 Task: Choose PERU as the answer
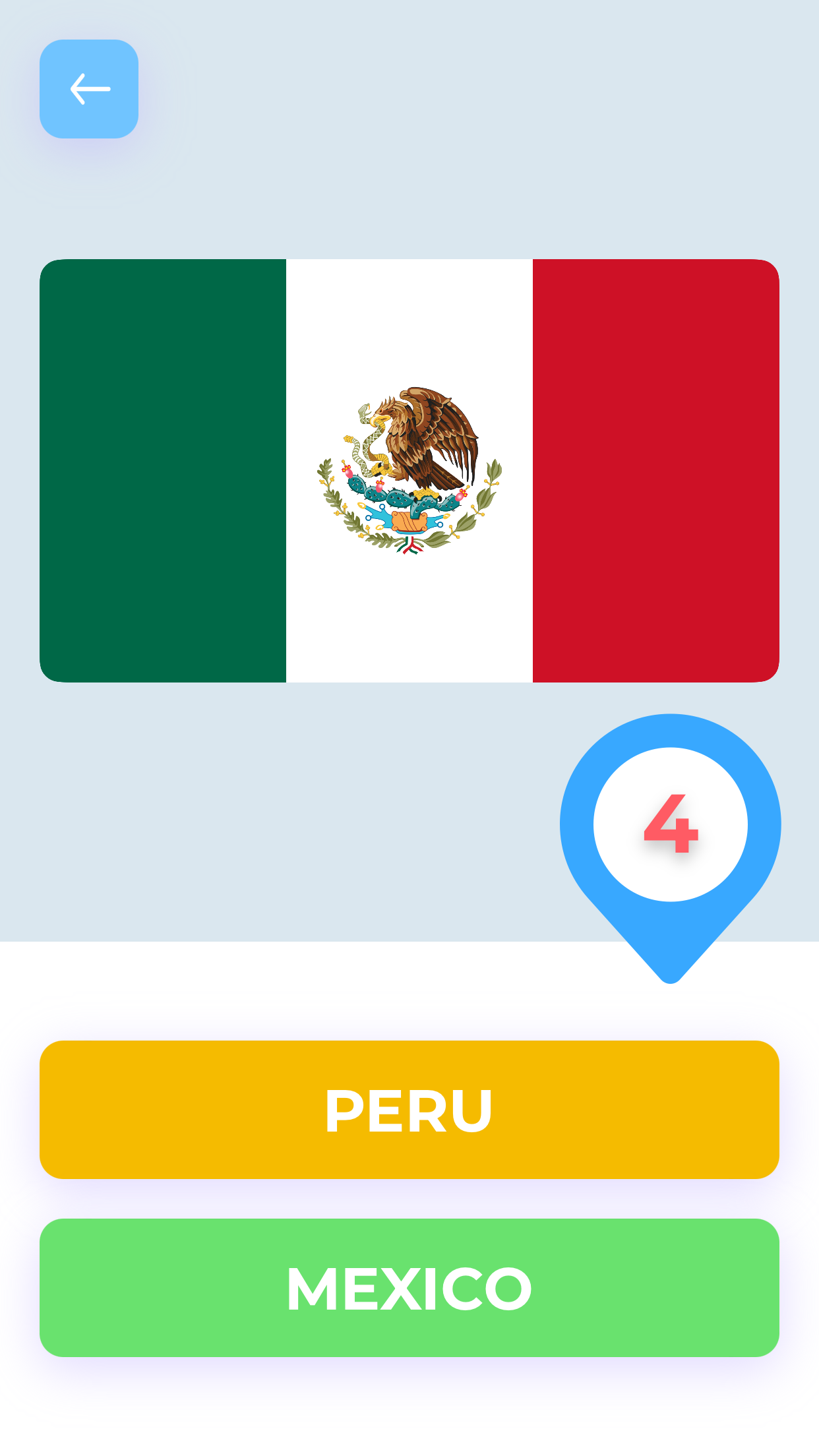pyautogui.click(x=409, y=1110)
